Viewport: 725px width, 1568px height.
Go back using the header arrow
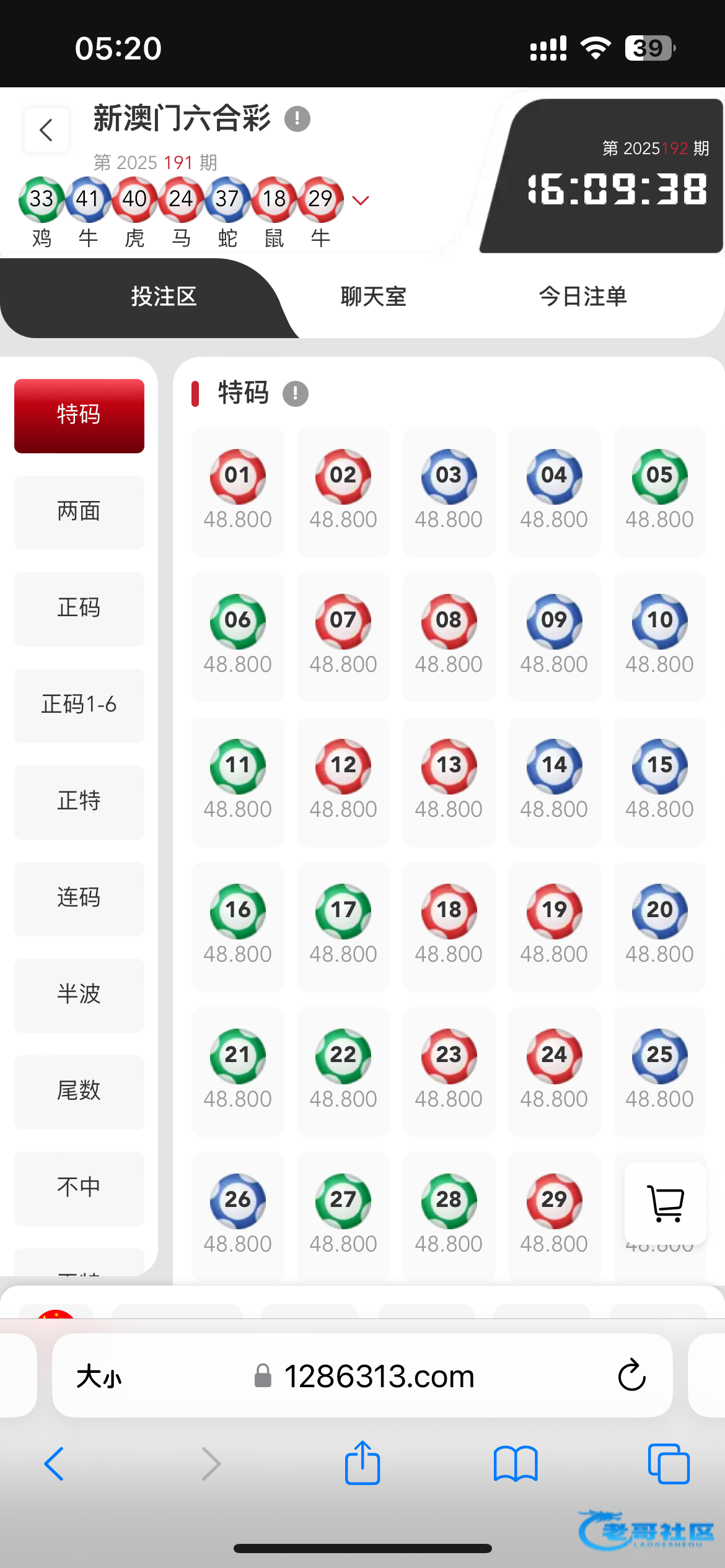click(x=46, y=130)
